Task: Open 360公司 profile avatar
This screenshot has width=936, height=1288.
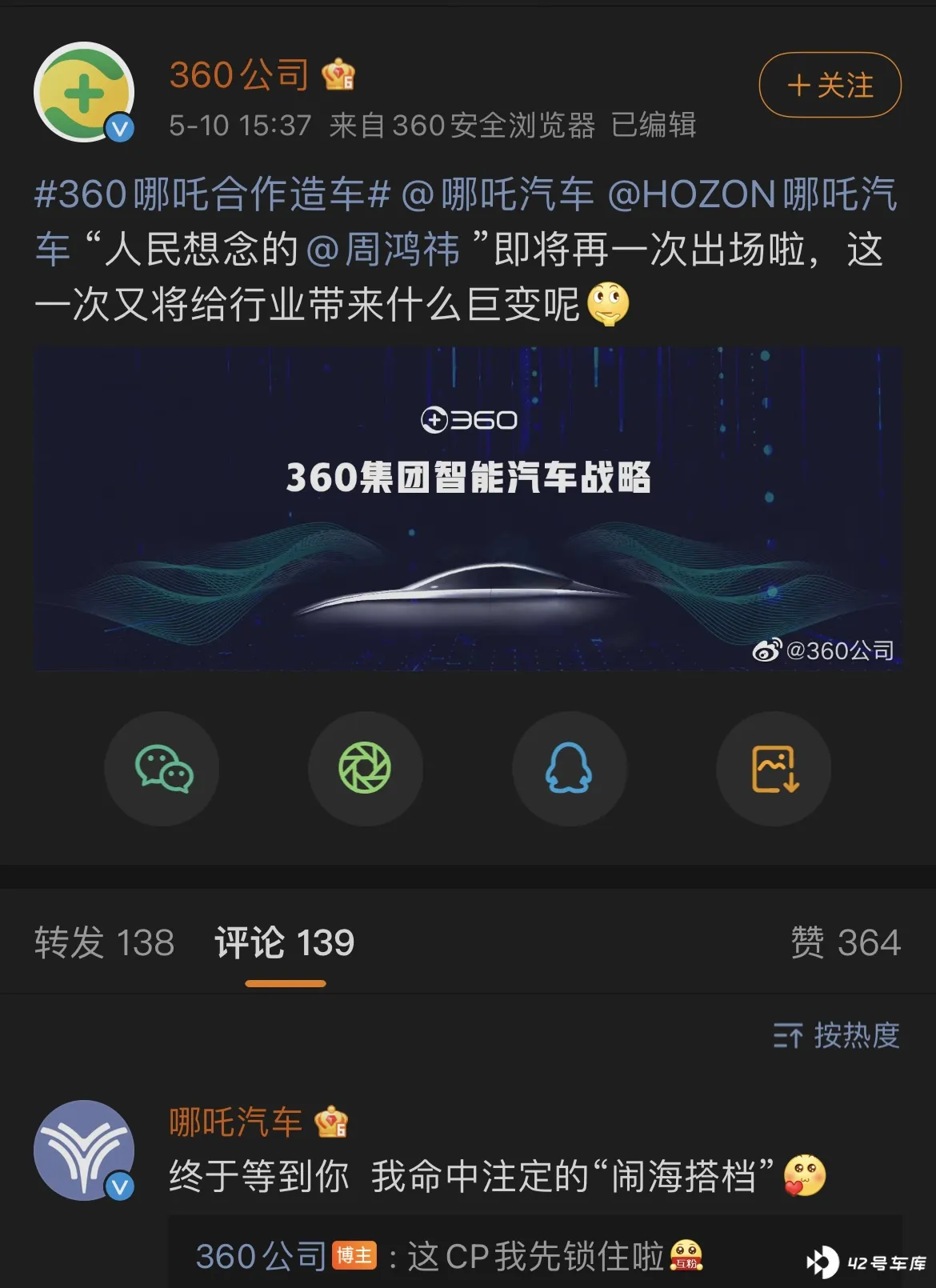Action: coord(84,92)
